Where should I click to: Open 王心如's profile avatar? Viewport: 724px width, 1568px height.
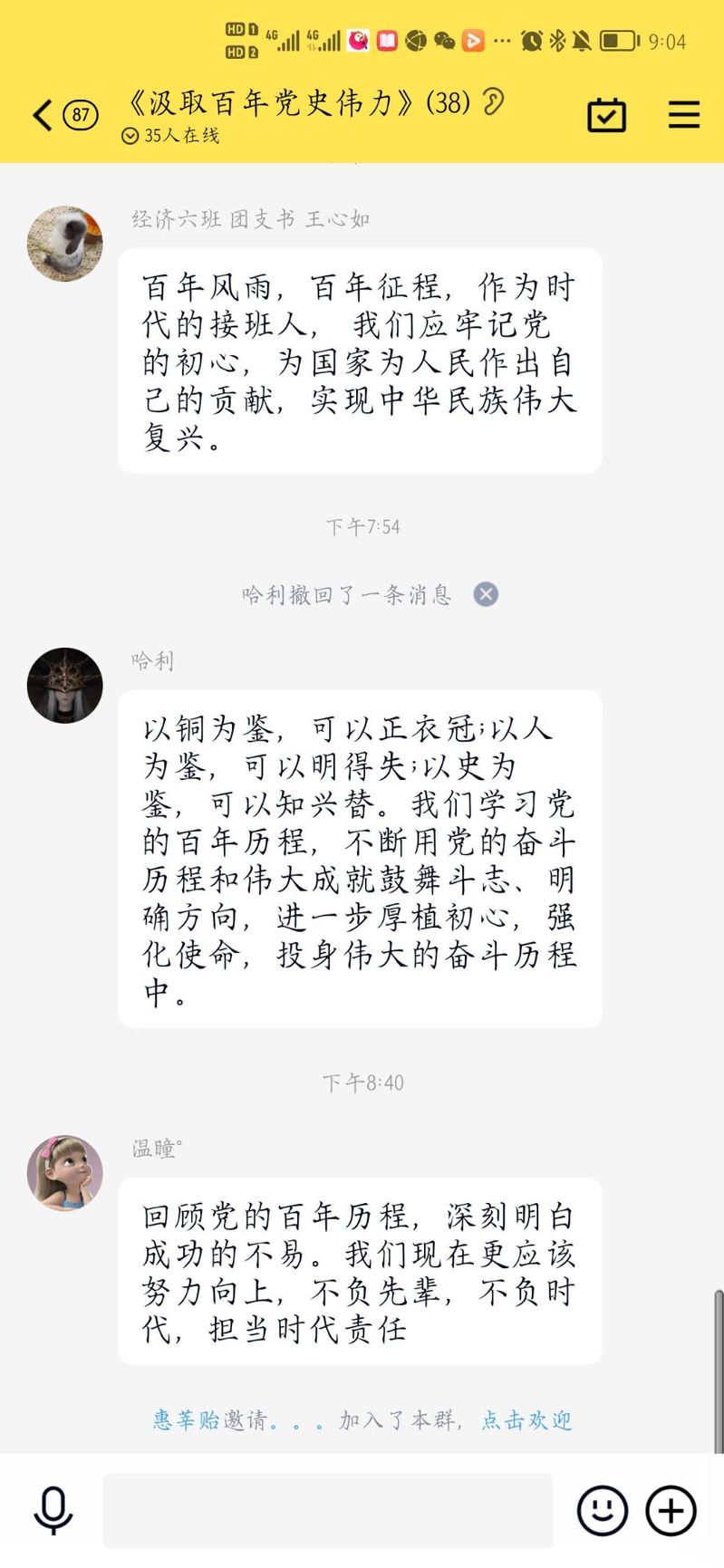click(x=64, y=243)
